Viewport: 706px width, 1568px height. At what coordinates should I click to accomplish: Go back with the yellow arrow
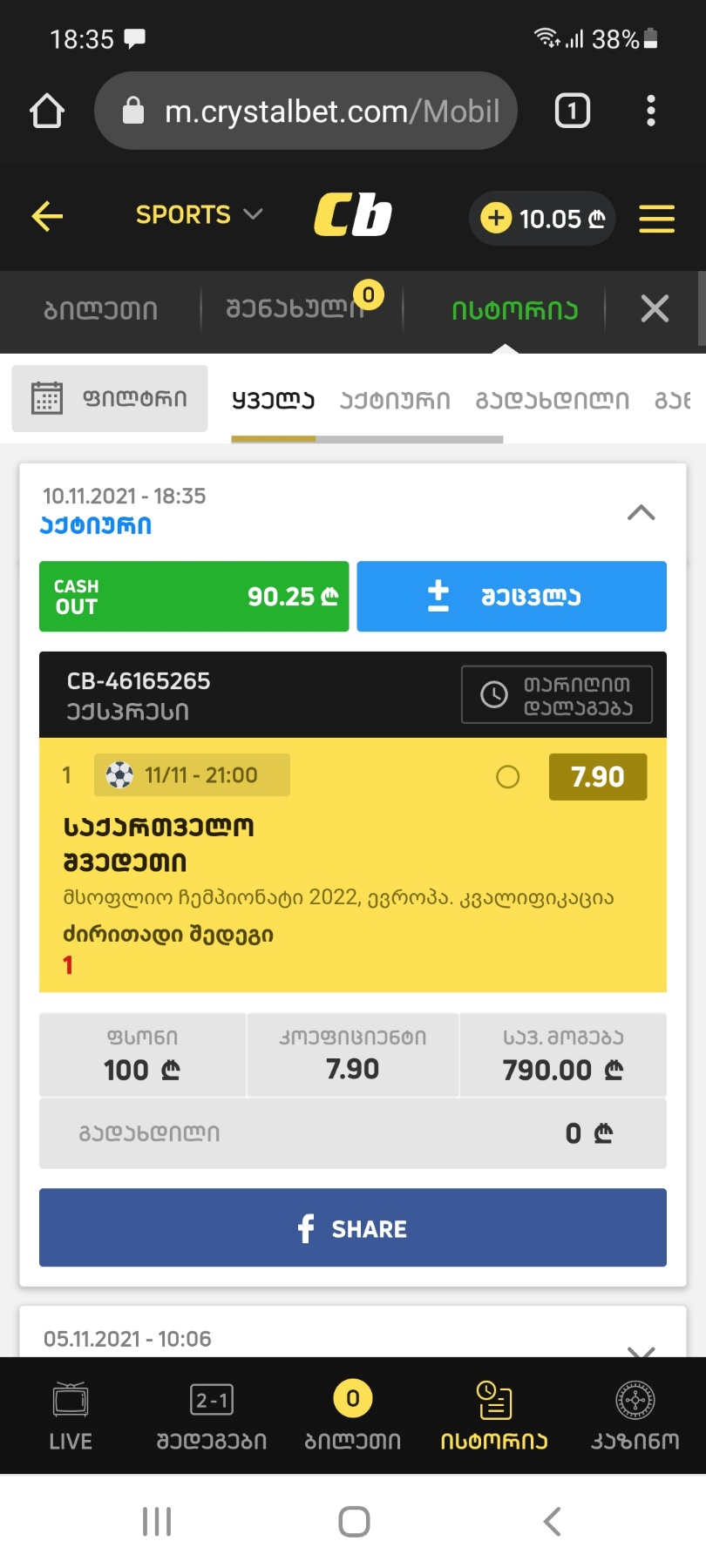coord(47,216)
